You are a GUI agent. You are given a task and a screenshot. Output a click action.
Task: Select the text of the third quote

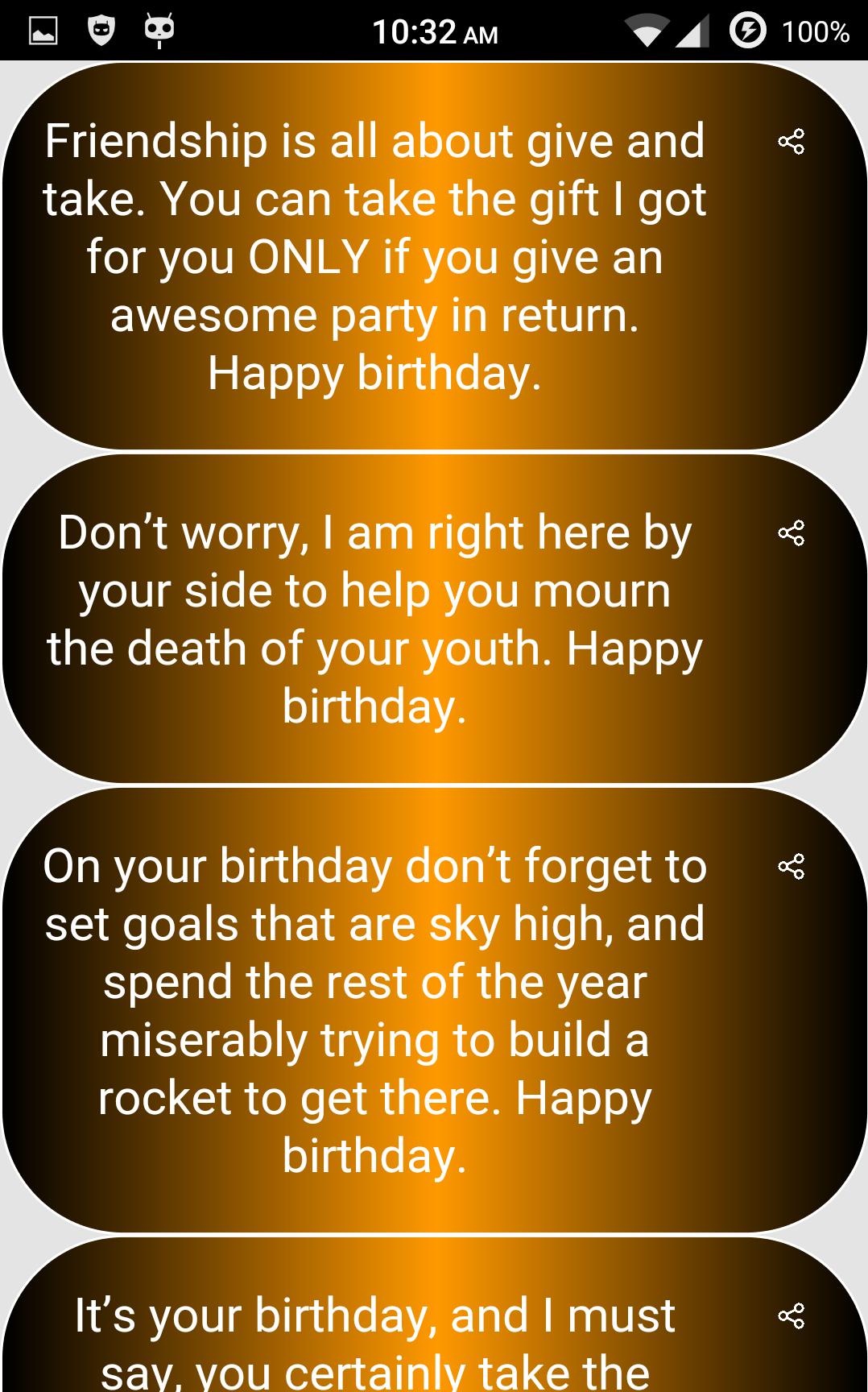(375, 1011)
